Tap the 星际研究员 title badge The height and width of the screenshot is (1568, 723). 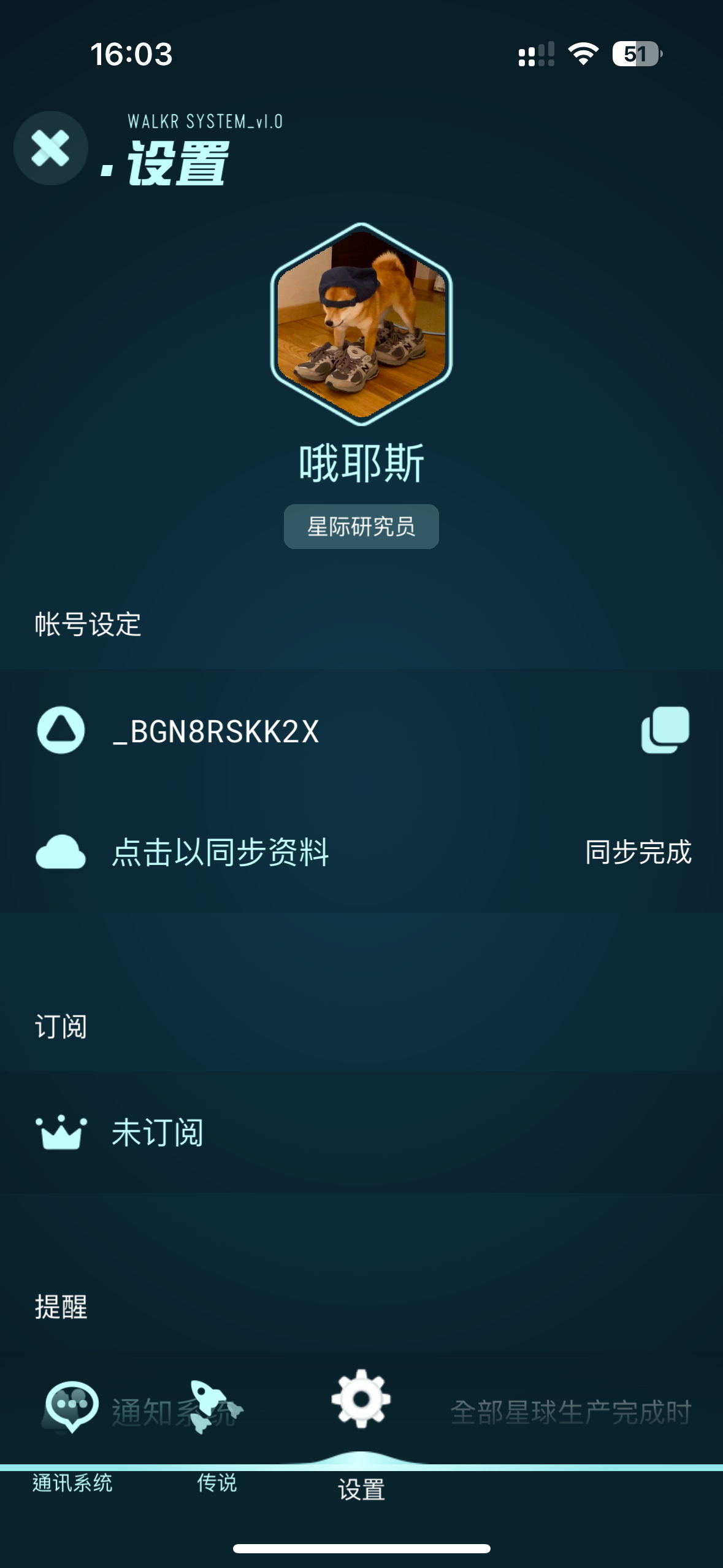361,526
